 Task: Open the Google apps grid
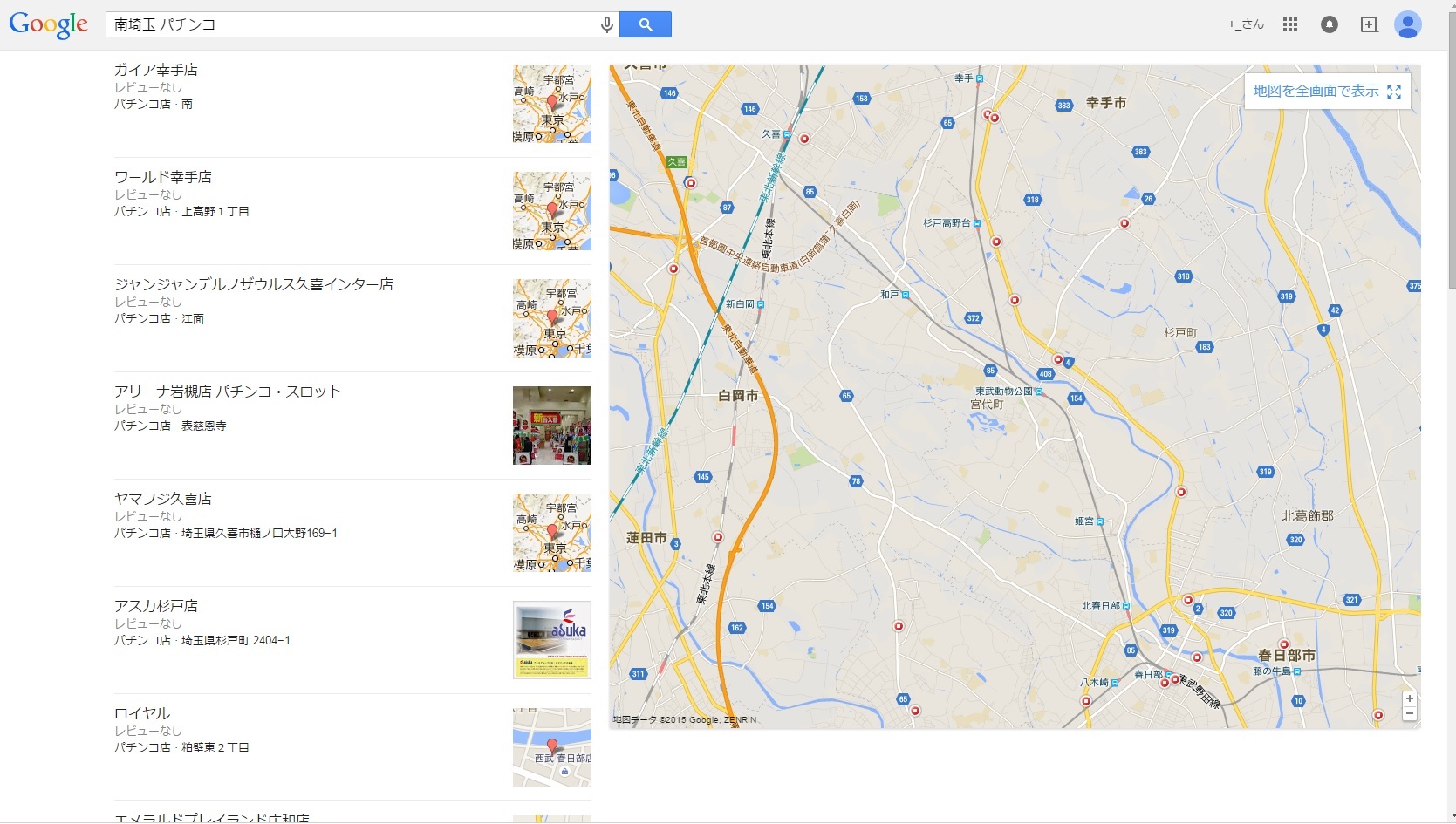(1290, 24)
